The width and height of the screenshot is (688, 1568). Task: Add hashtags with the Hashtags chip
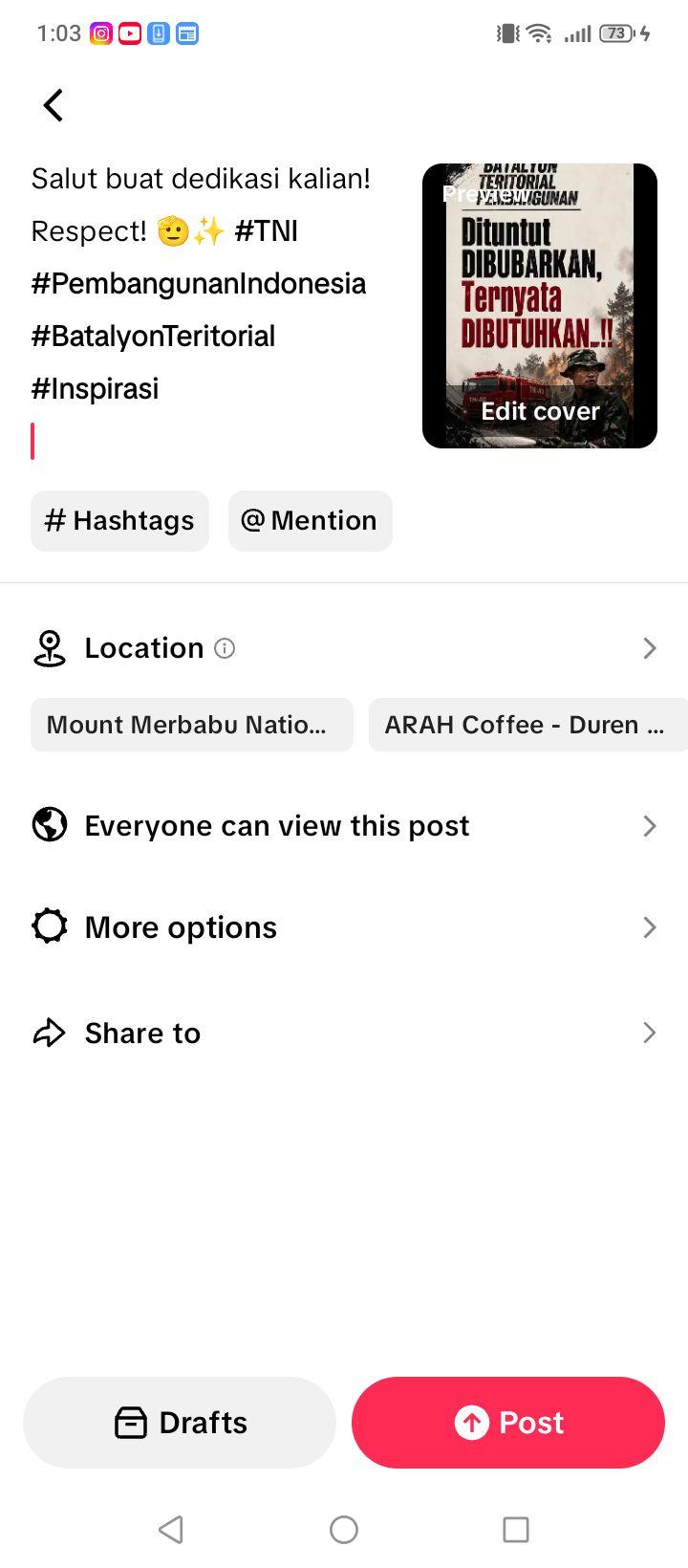[x=119, y=521]
